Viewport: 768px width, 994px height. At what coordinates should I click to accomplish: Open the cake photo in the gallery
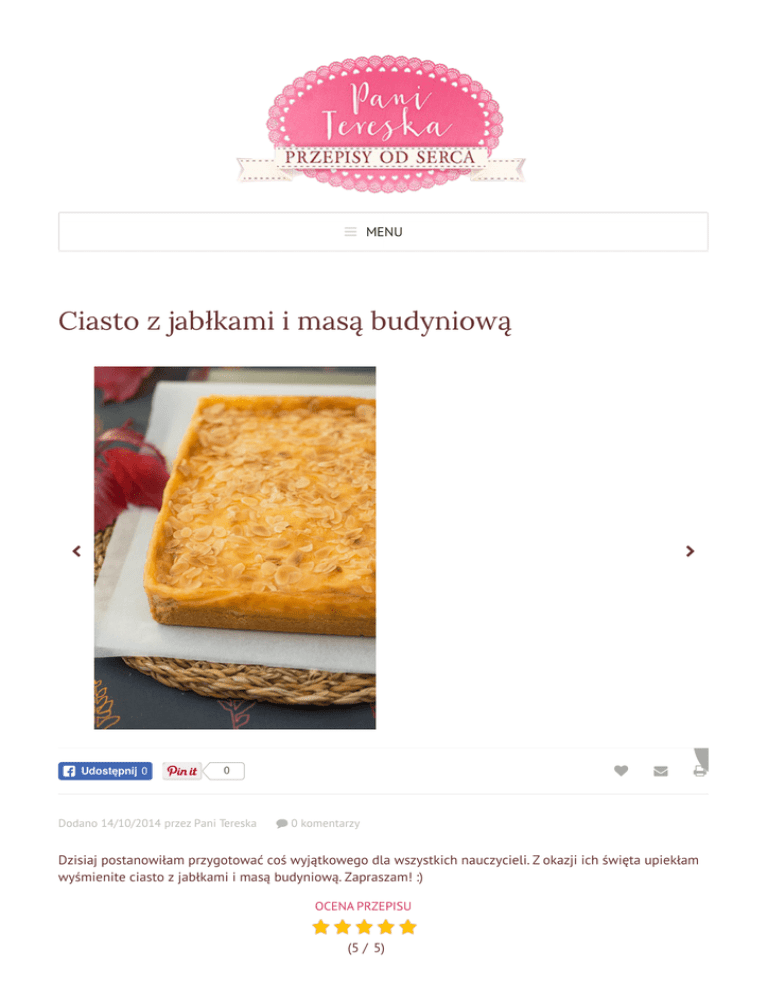tap(235, 548)
